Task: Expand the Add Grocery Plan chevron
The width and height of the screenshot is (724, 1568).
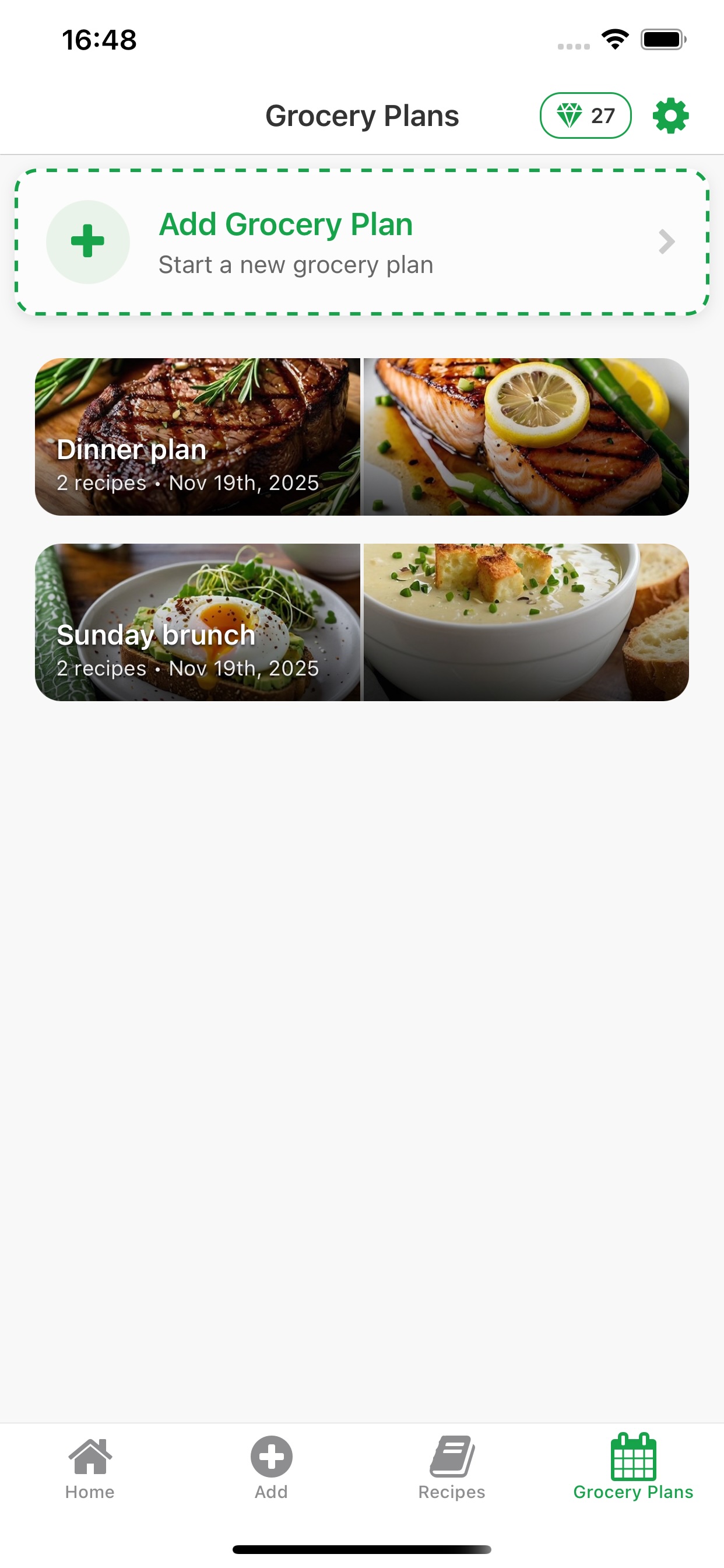Action: [666, 242]
